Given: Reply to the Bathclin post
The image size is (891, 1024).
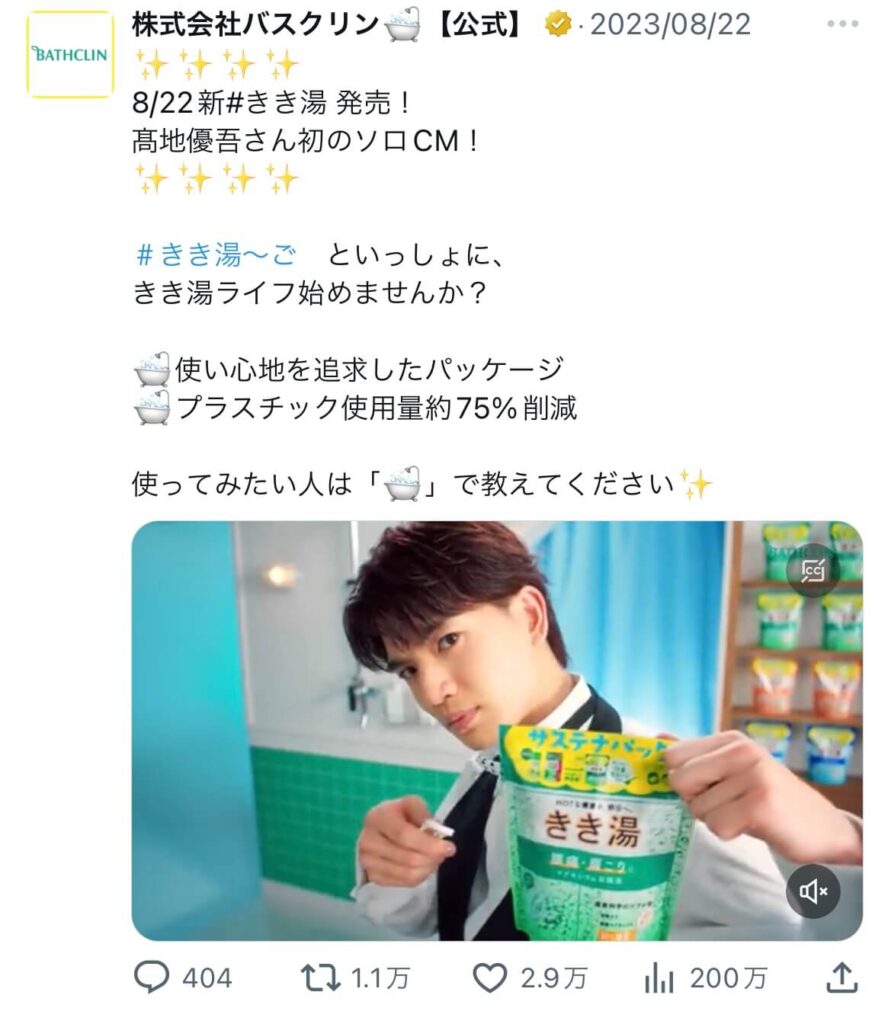Looking at the screenshot, I should 151,978.
